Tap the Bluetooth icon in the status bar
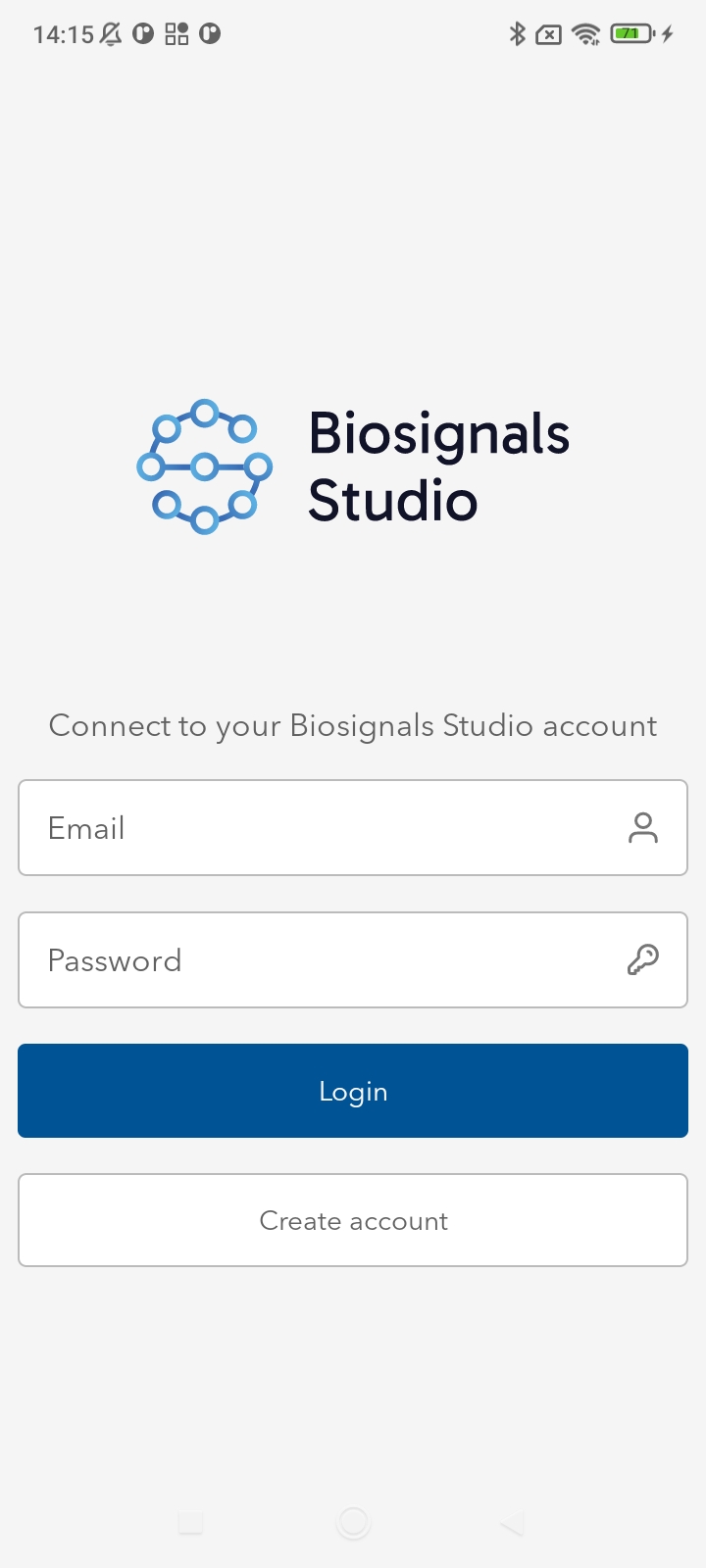This screenshot has height=1568, width=706. click(517, 33)
